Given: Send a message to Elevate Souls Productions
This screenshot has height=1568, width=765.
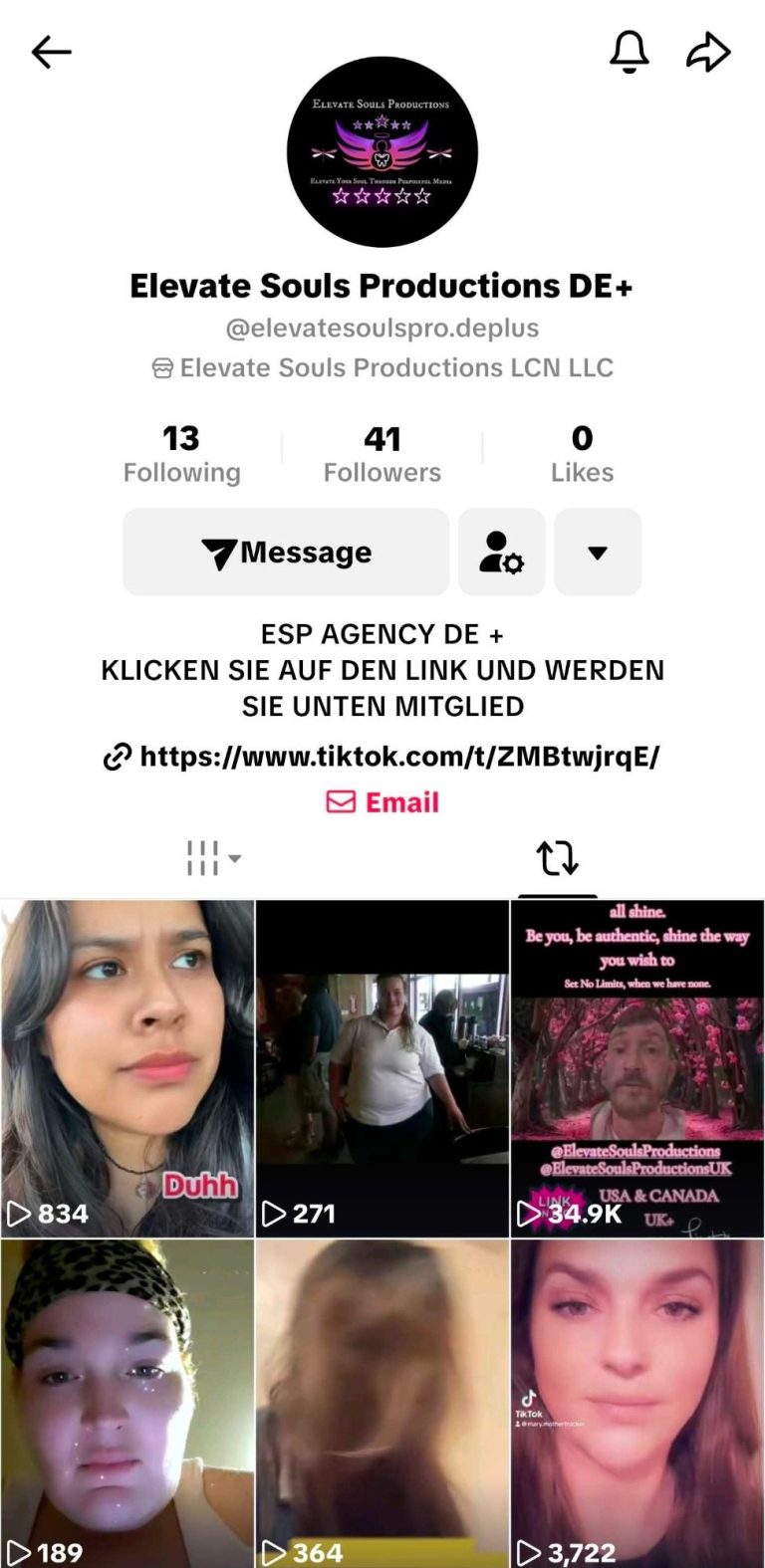Looking at the screenshot, I should point(286,553).
